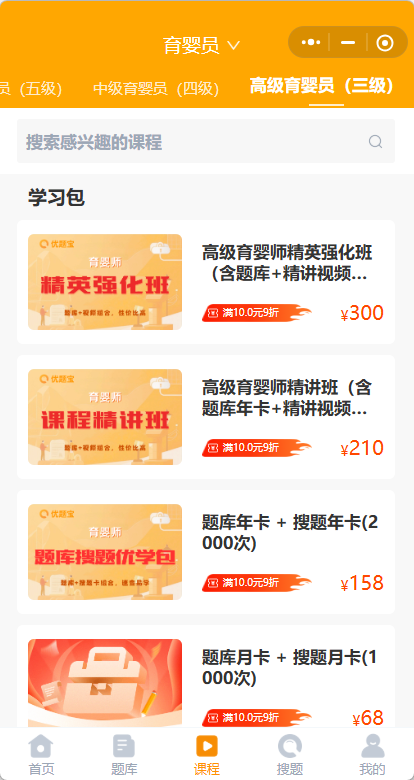Open the 搜题 tab
Screen dimensions: 414x780
tap(290, 755)
